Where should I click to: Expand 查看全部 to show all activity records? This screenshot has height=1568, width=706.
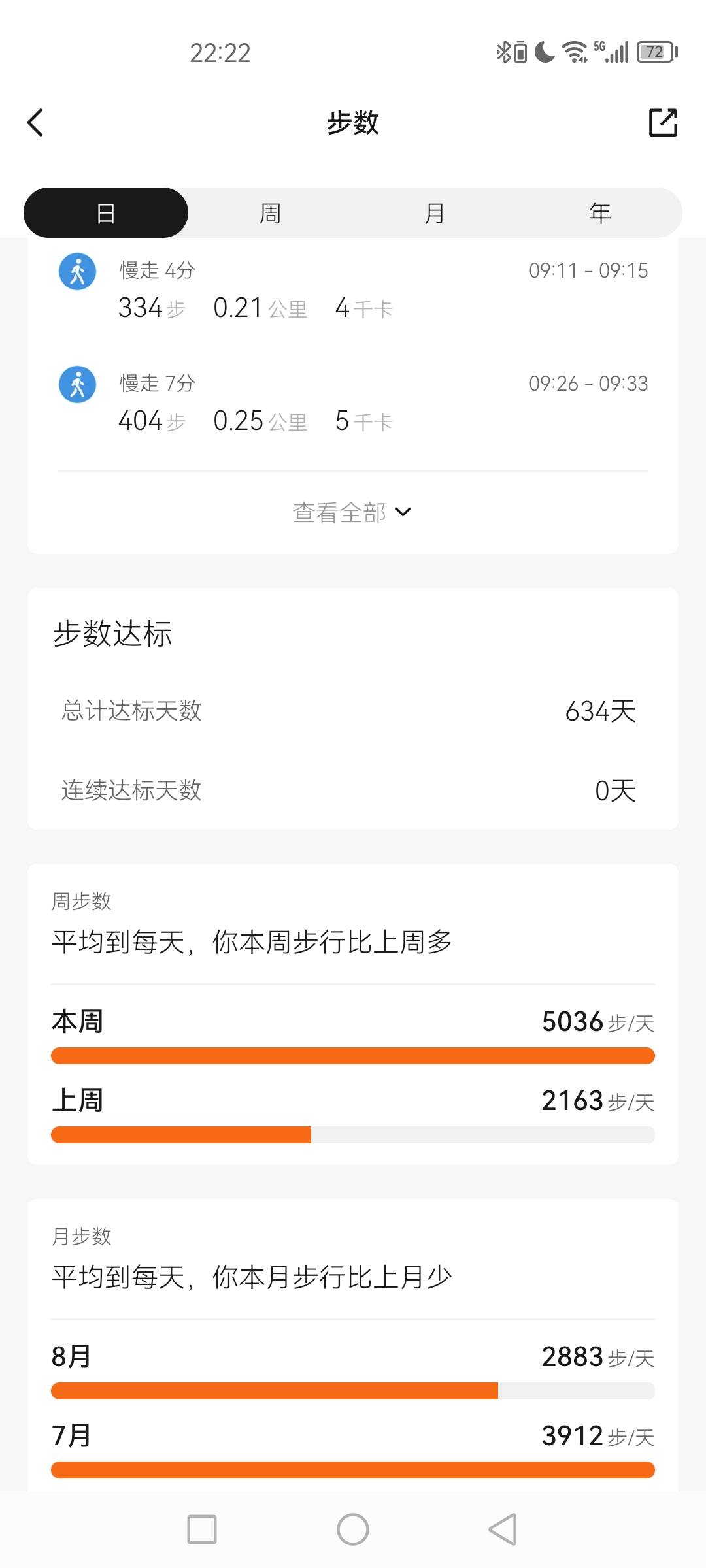352,512
